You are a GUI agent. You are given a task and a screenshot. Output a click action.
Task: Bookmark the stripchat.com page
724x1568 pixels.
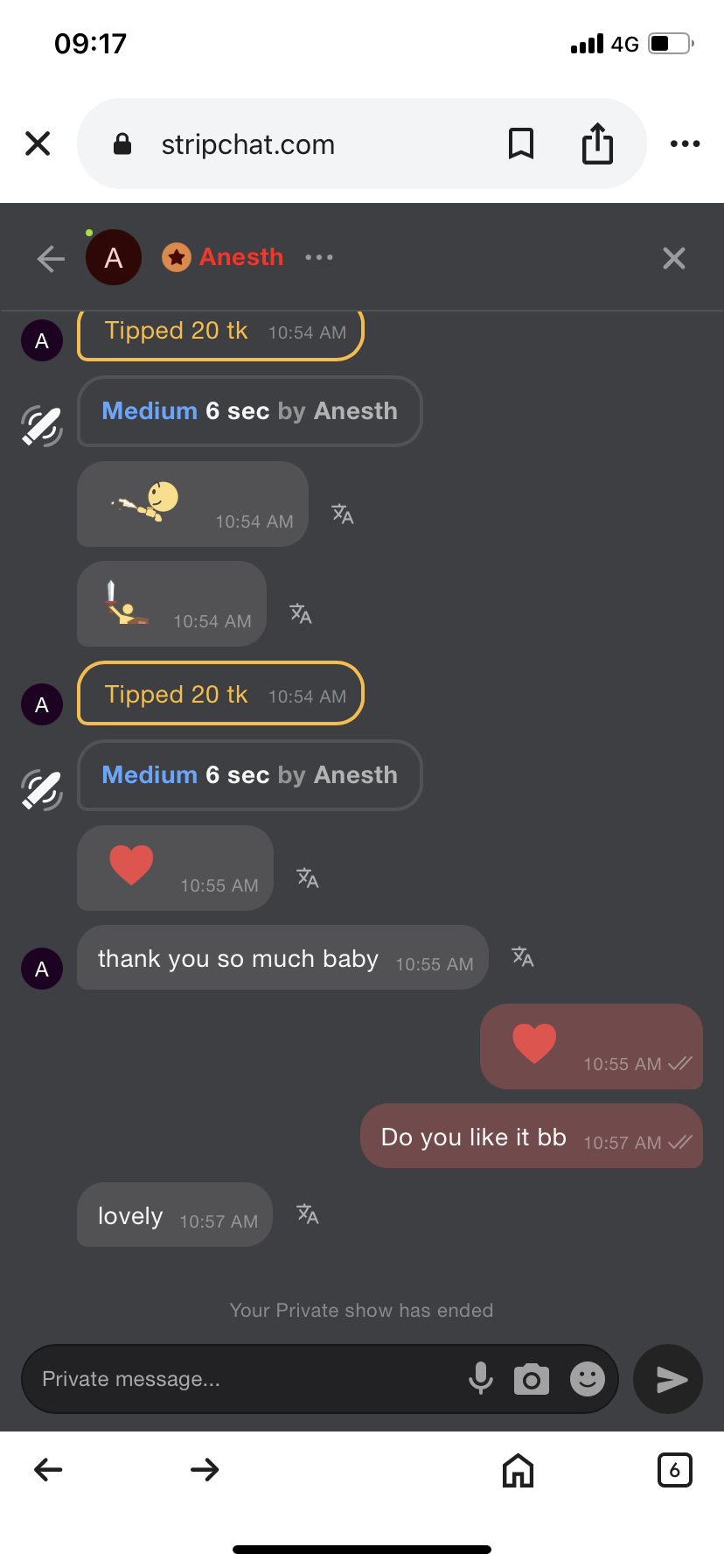(521, 143)
